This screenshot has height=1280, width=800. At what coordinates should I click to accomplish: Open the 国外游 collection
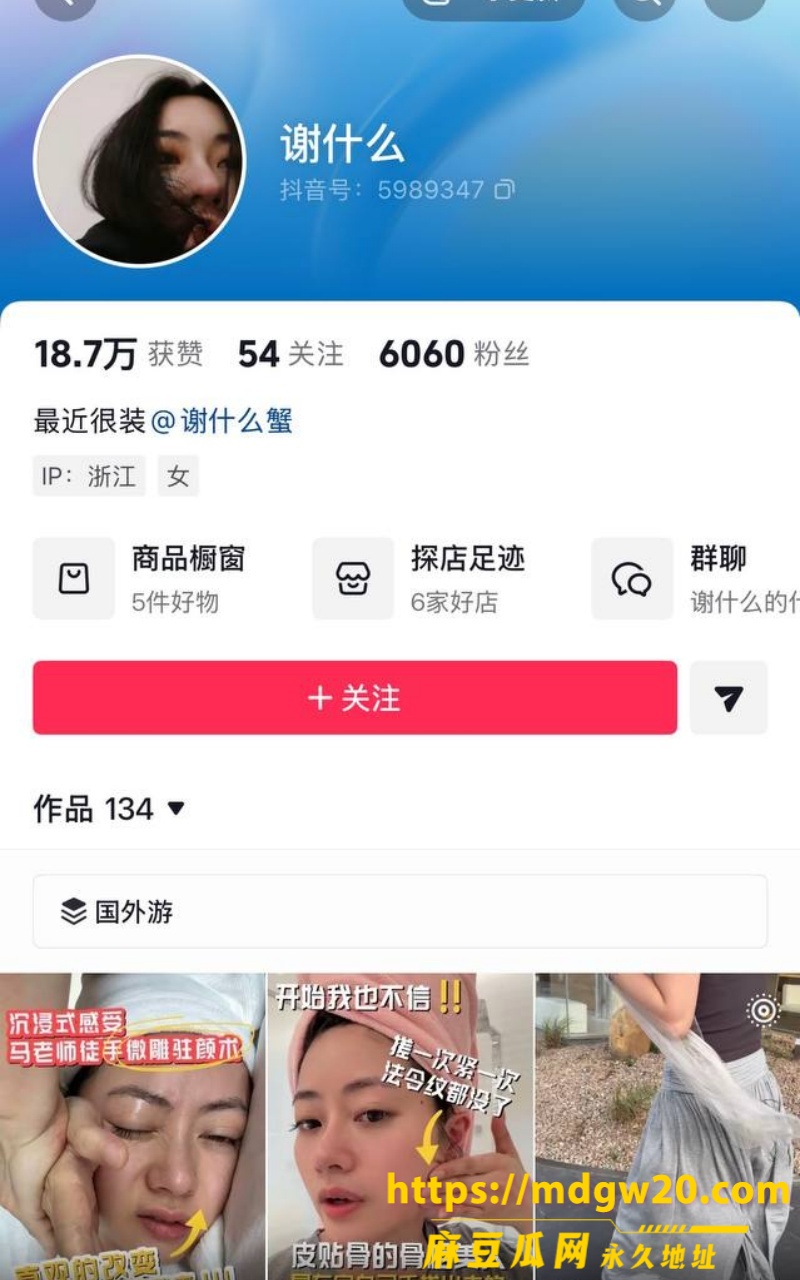pyautogui.click(x=400, y=911)
